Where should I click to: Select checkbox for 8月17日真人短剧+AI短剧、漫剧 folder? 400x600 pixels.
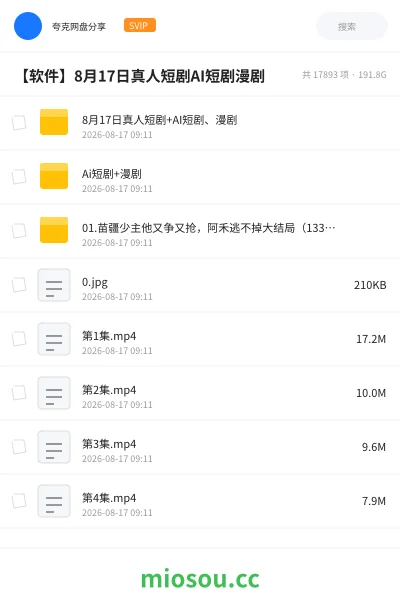pos(19,123)
